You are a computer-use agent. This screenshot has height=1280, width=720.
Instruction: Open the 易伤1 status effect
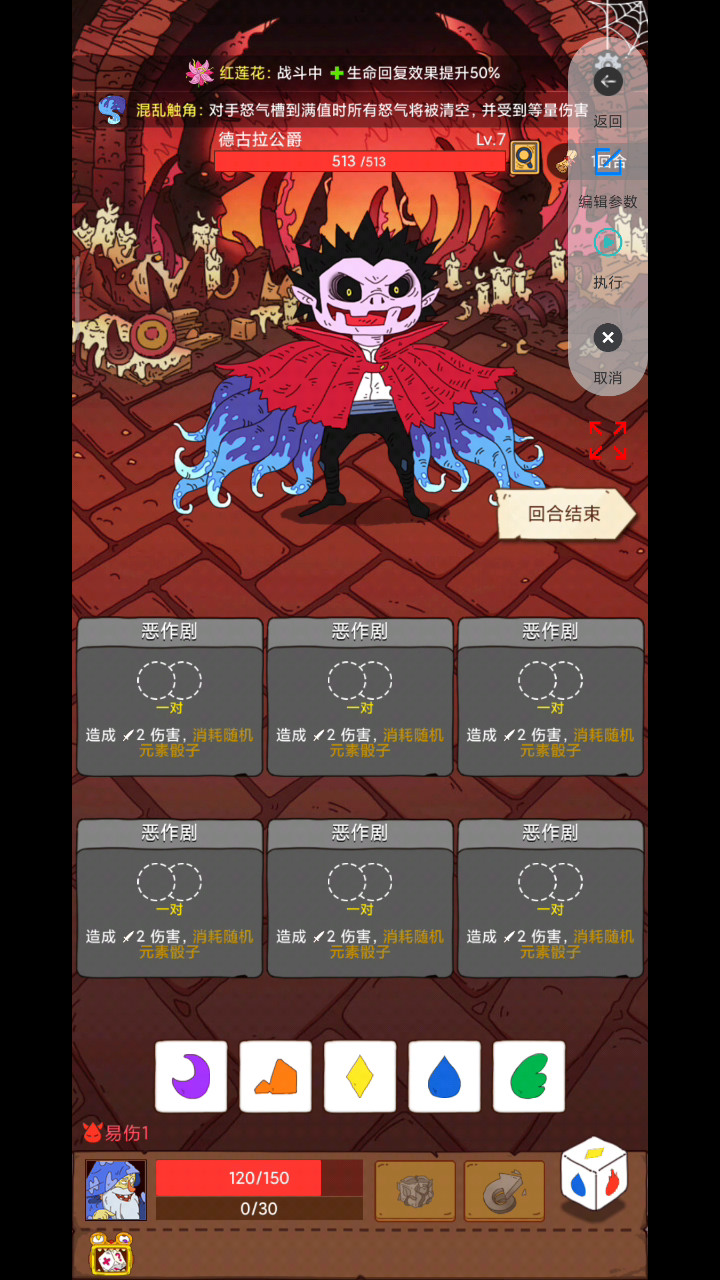pyautogui.click(x=116, y=1133)
